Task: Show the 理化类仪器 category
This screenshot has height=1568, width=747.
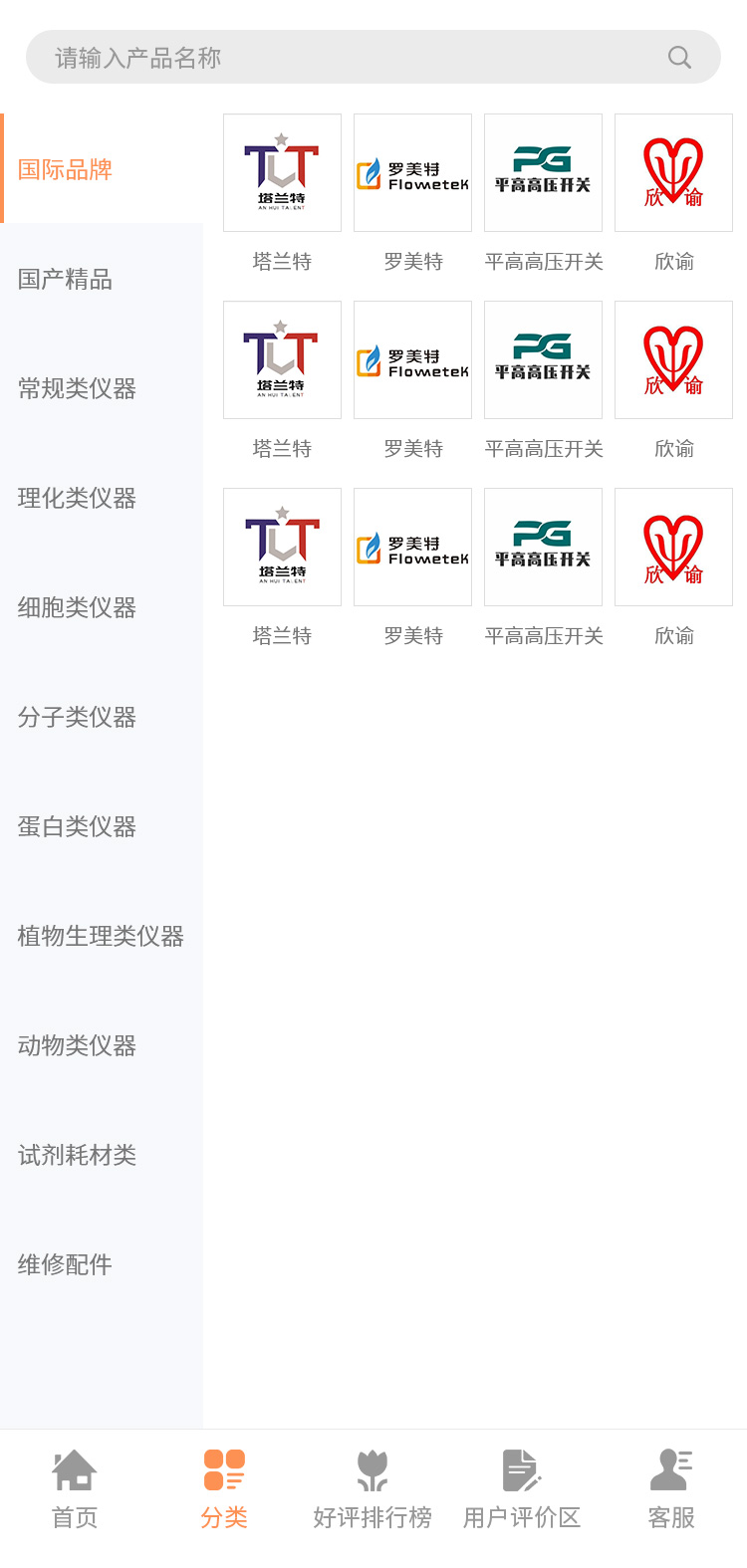Action: click(78, 498)
